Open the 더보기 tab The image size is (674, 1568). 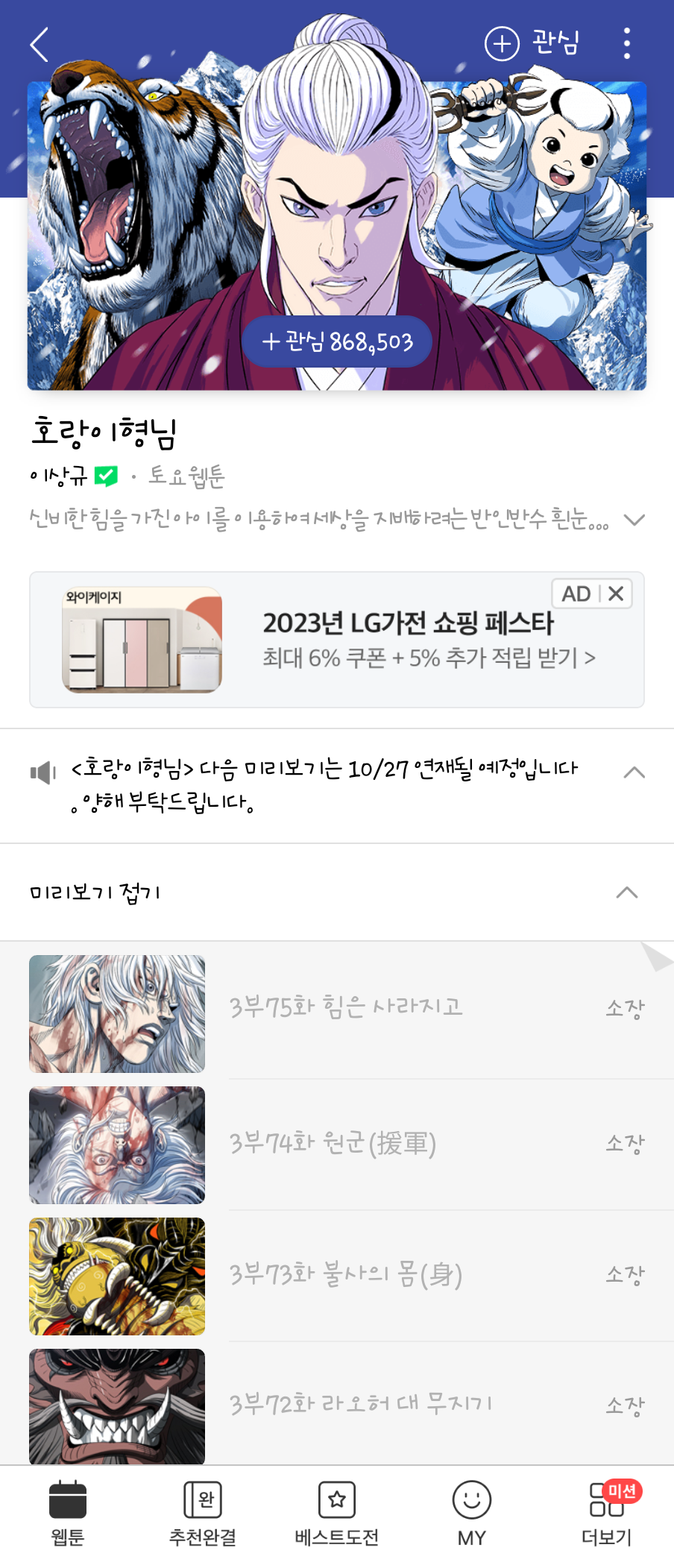click(x=607, y=1514)
